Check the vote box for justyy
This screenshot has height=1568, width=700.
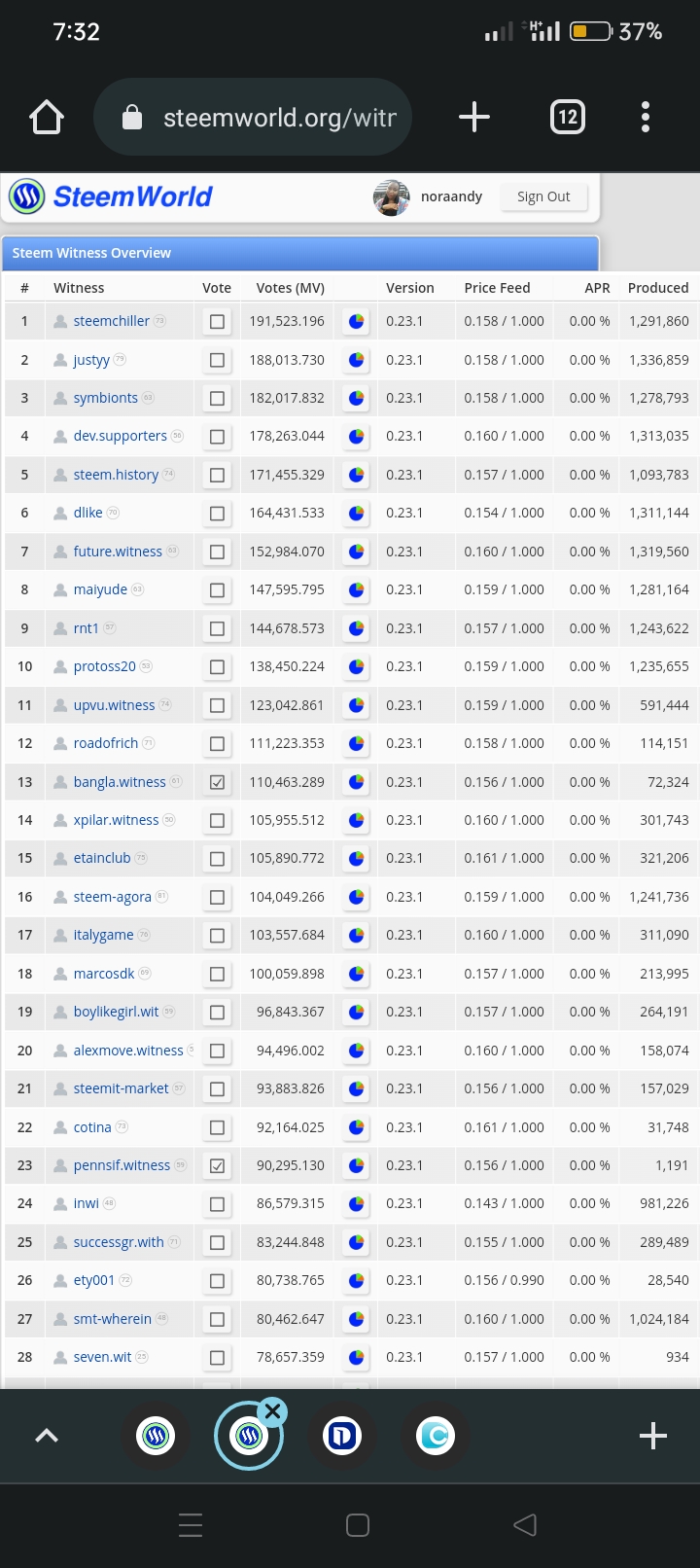point(217,360)
